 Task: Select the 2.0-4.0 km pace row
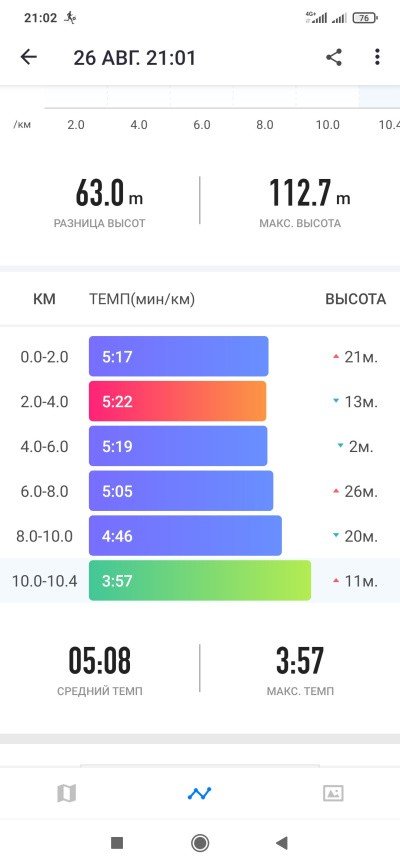coord(200,401)
